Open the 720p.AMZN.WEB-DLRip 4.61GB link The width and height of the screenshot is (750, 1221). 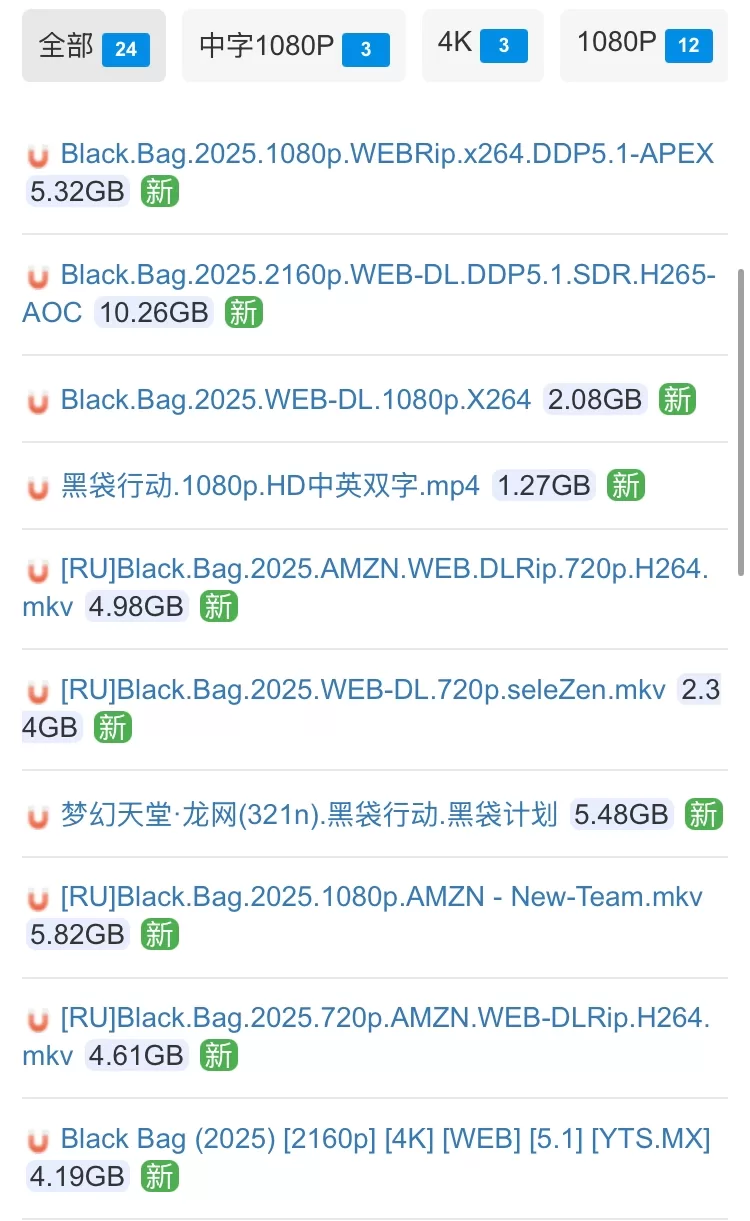[x=367, y=1036]
